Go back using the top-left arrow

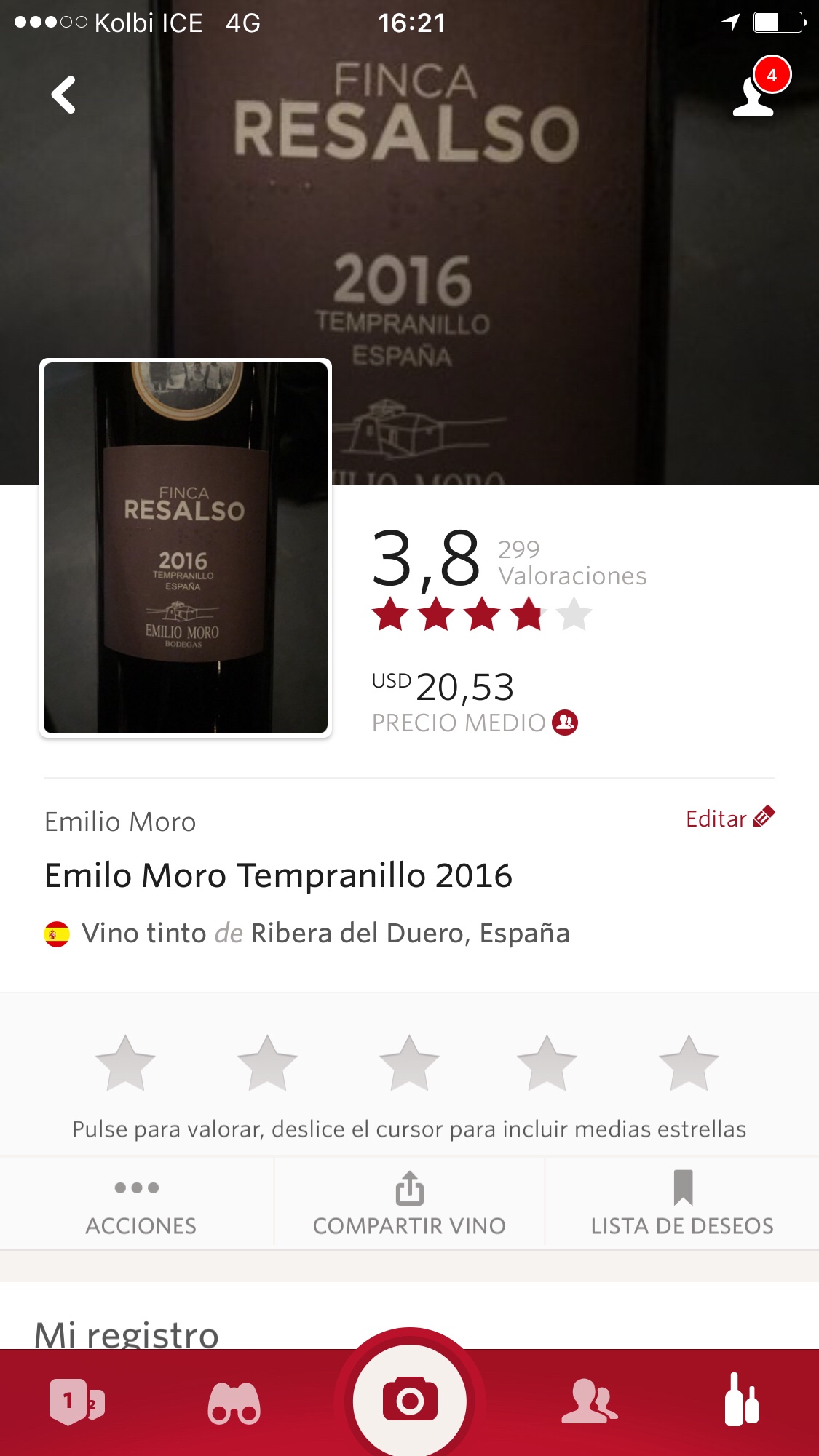click(x=64, y=95)
